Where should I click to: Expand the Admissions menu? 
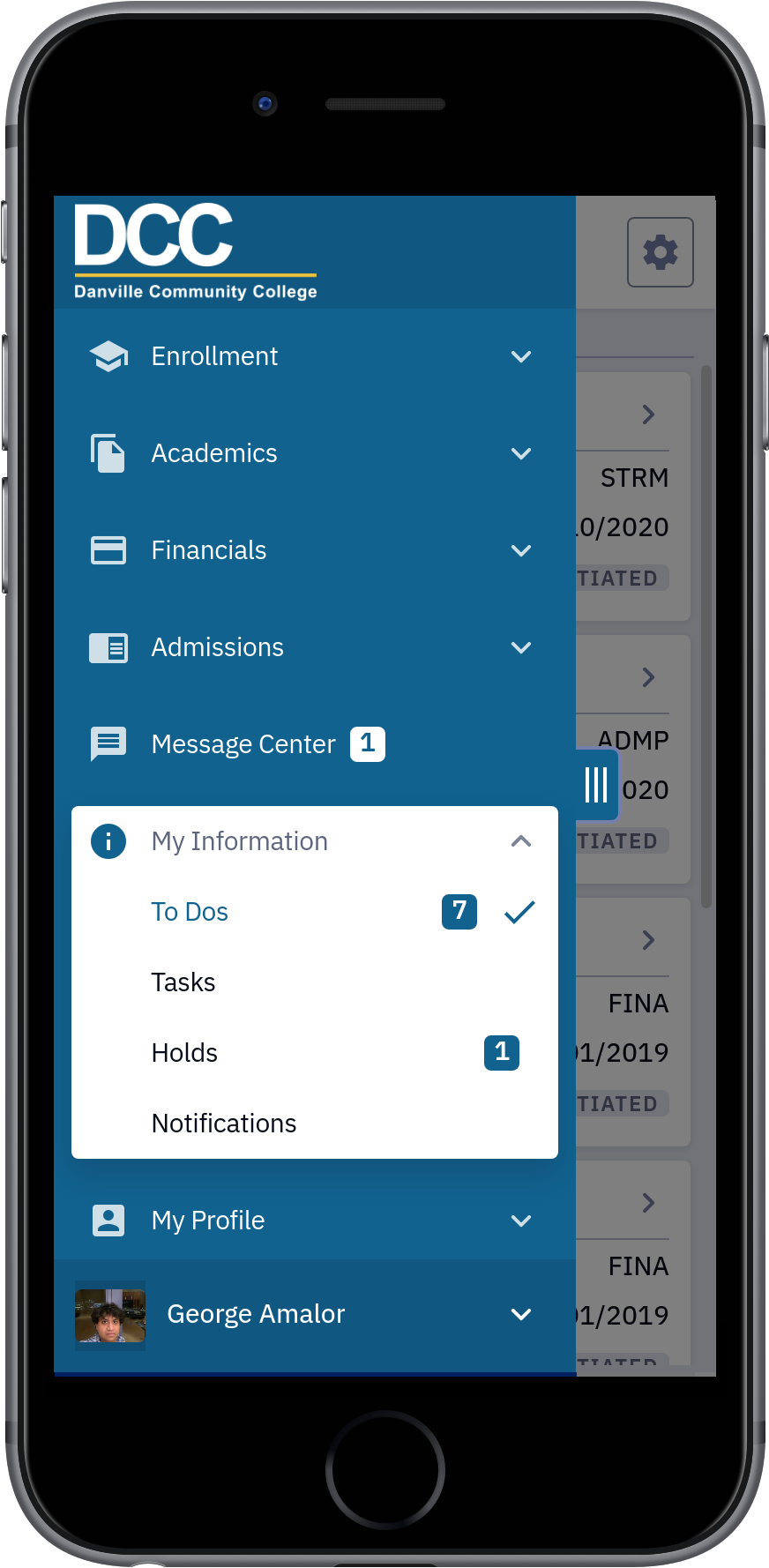315,647
